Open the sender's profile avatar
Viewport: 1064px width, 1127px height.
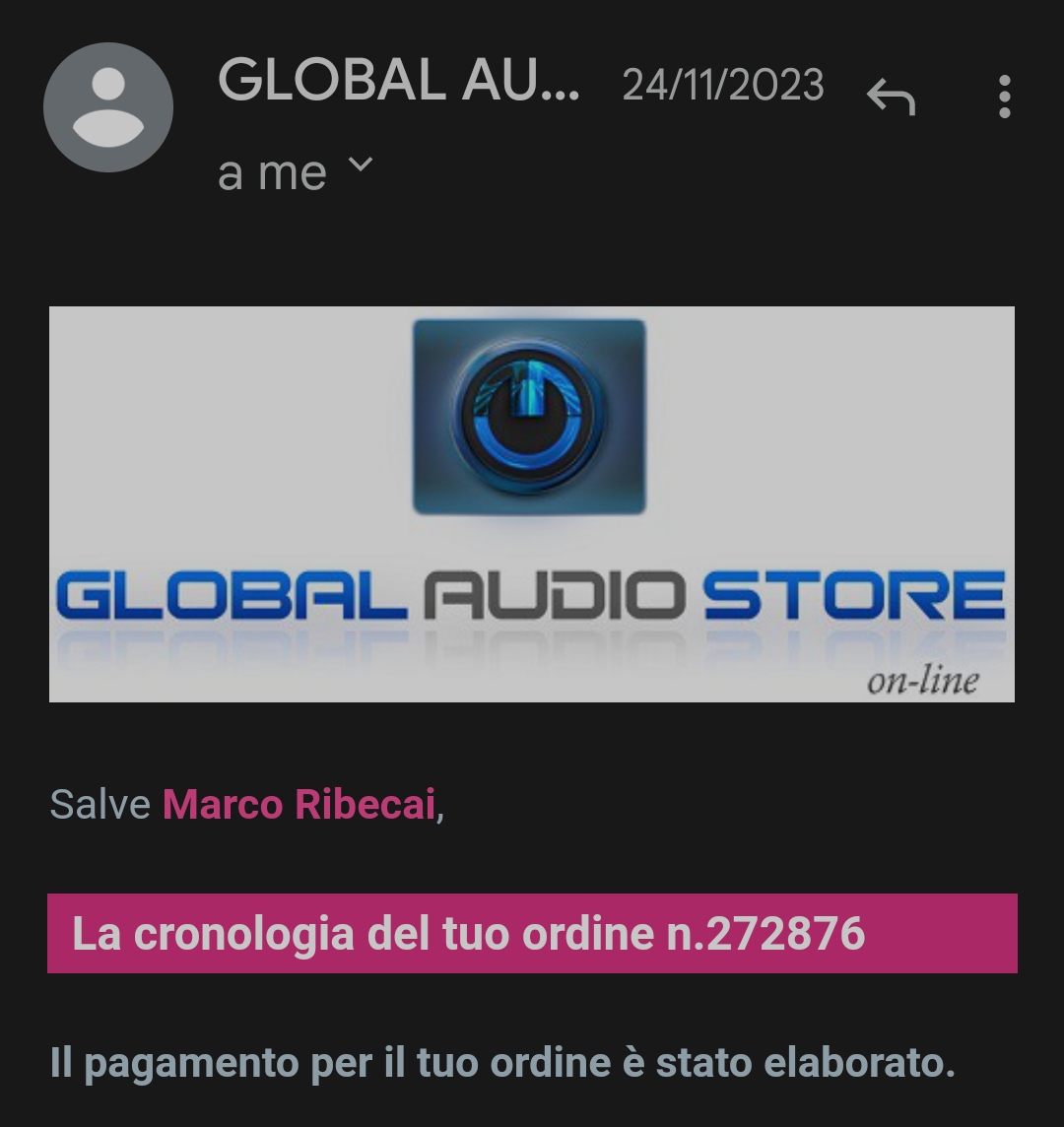point(108,107)
